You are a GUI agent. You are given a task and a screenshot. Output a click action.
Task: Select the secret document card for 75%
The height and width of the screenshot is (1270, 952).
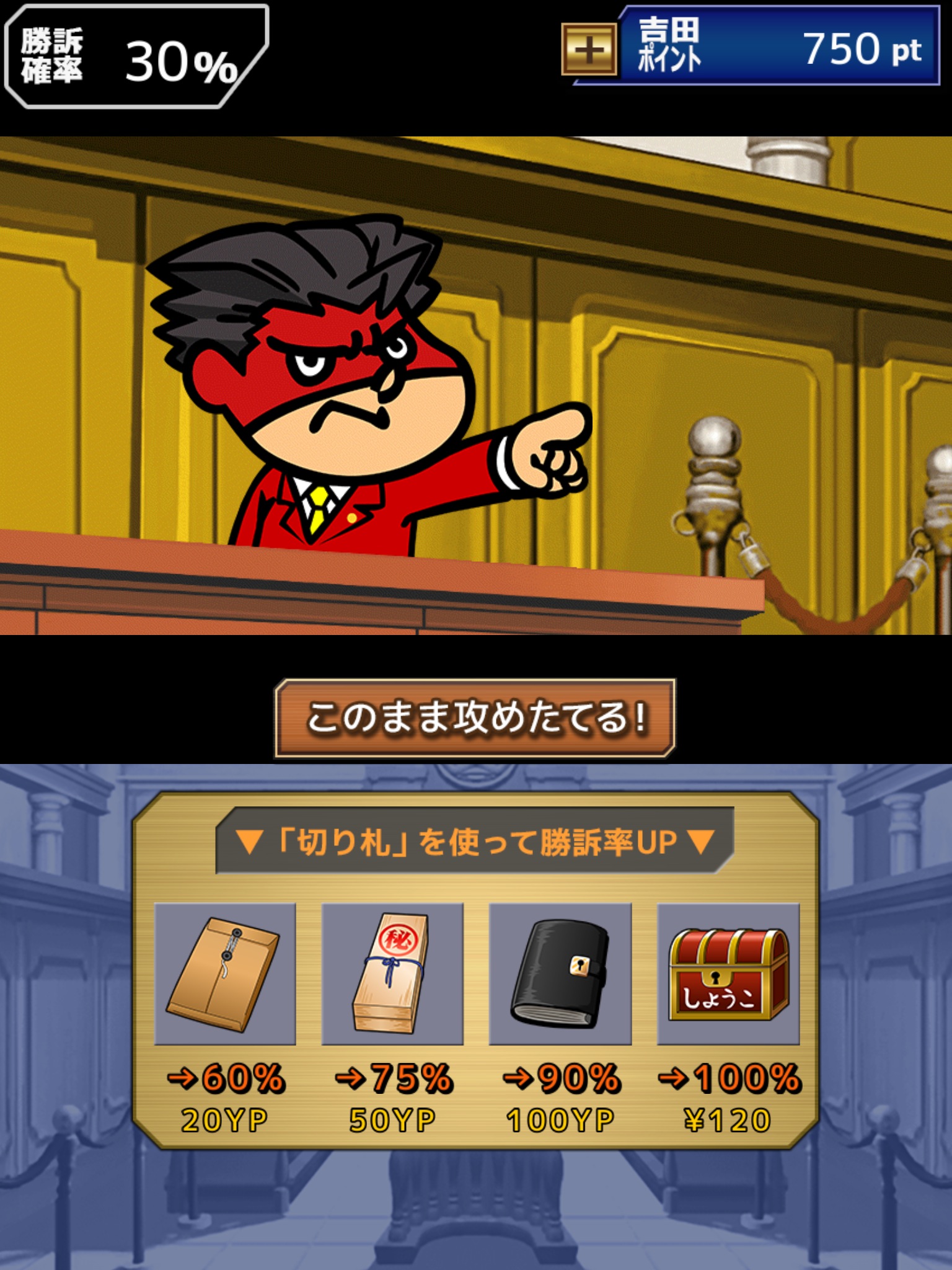pos(392,974)
